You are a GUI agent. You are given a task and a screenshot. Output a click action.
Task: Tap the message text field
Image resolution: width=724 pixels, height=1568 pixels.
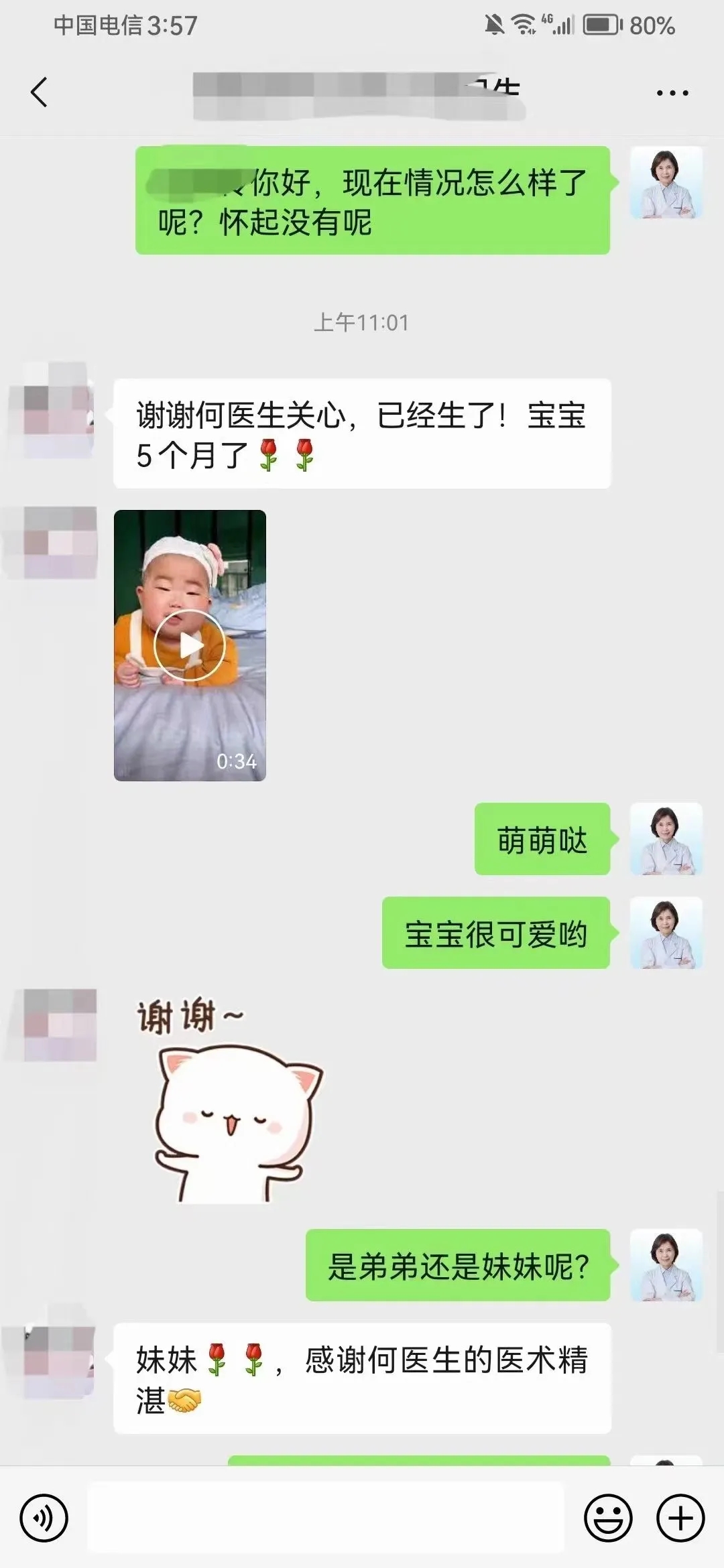pyautogui.click(x=326, y=1518)
